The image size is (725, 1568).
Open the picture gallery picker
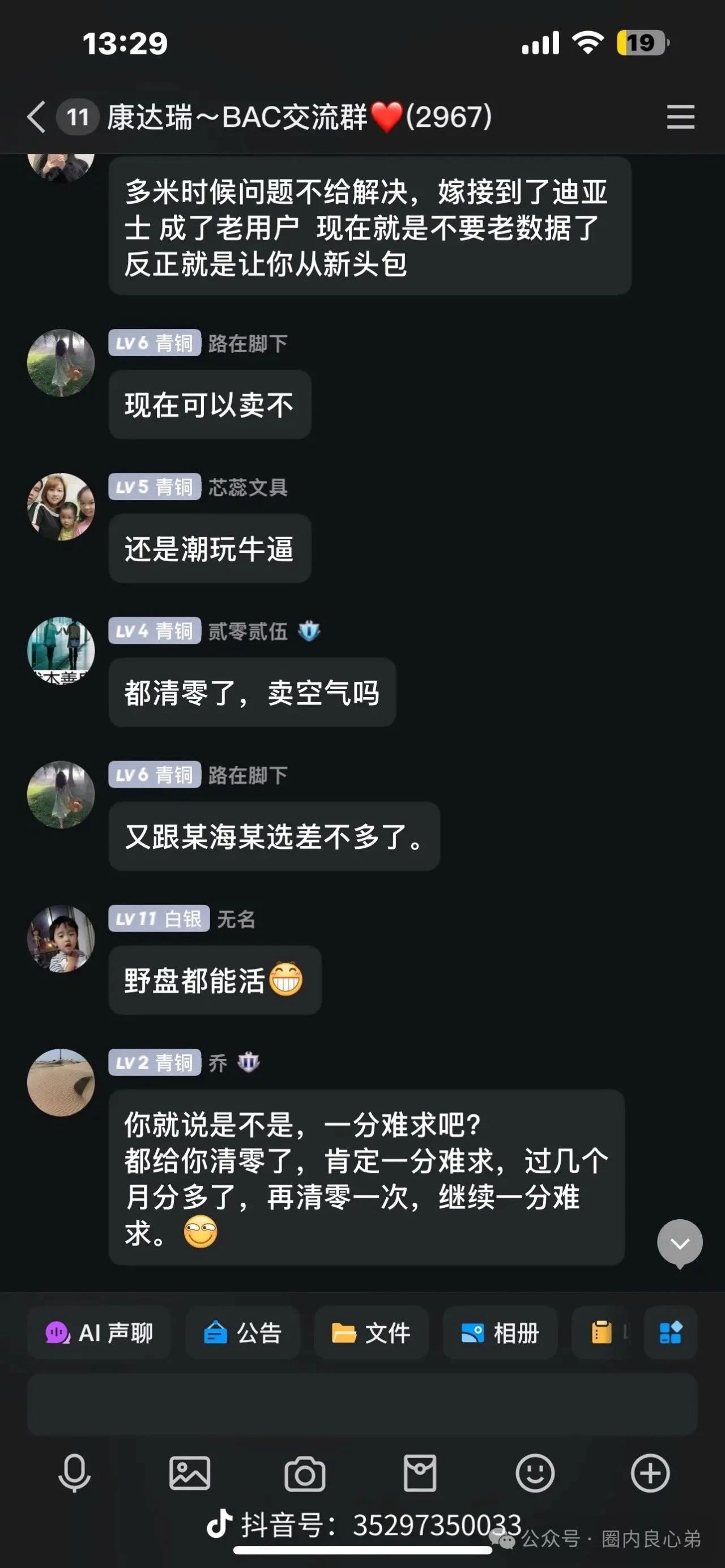tap(189, 1473)
